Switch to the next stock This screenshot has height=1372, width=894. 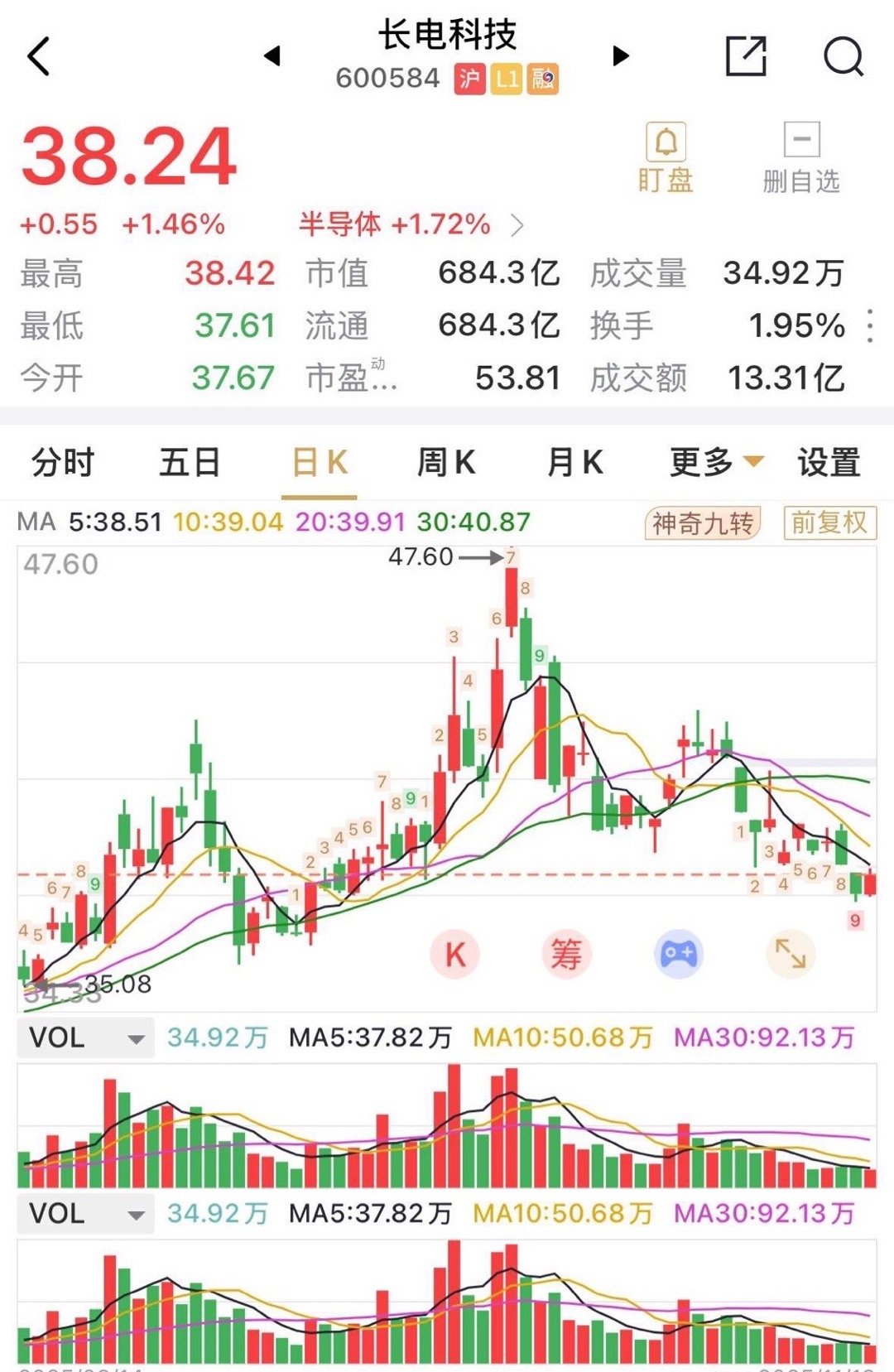pyautogui.click(x=620, y=56)
